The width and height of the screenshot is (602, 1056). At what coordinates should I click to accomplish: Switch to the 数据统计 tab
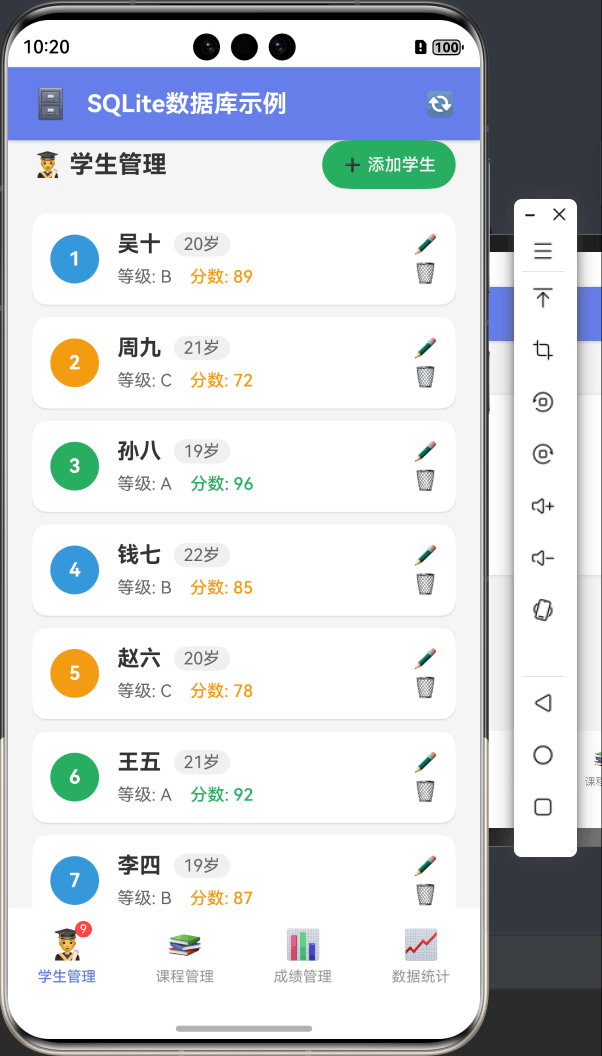click(420, 955)
